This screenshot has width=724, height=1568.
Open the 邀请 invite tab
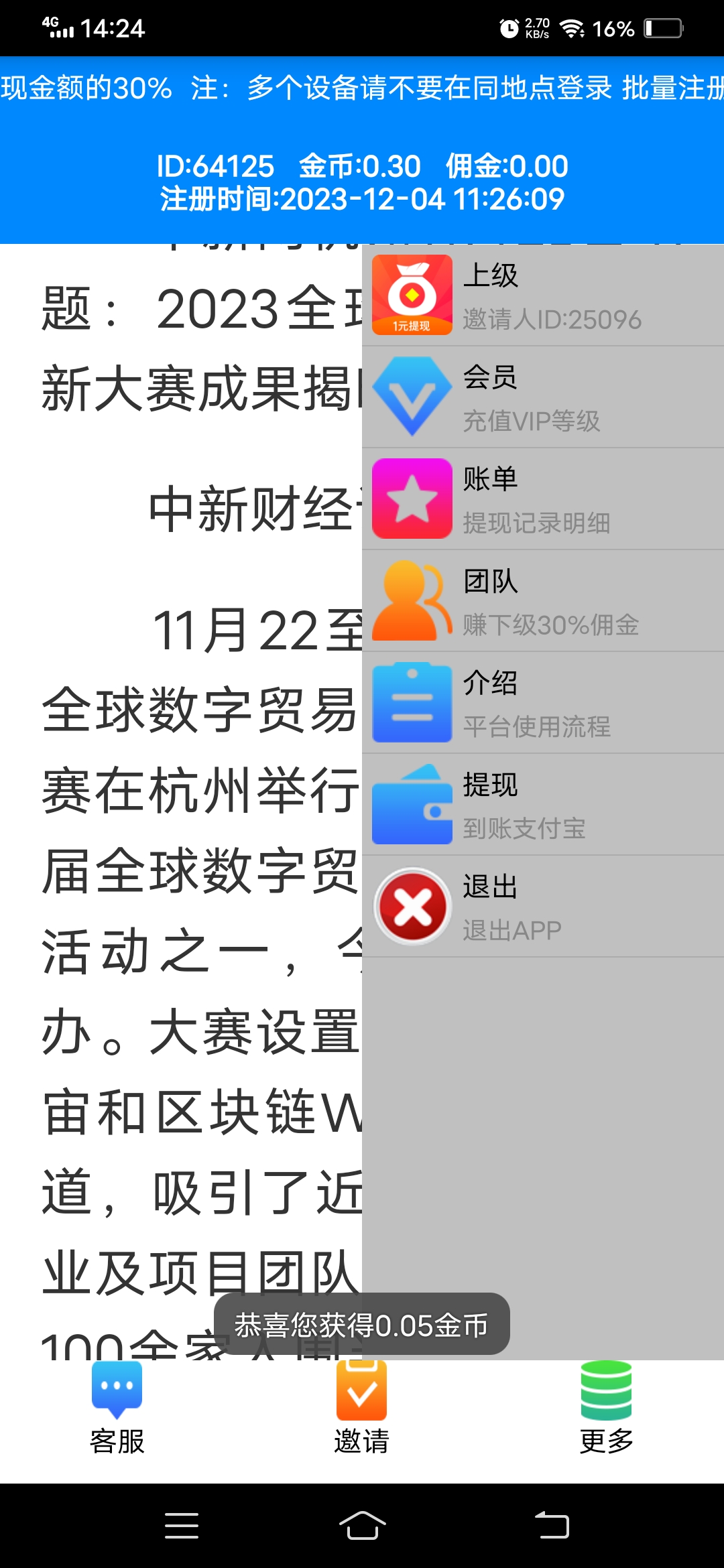(362, 1408)
